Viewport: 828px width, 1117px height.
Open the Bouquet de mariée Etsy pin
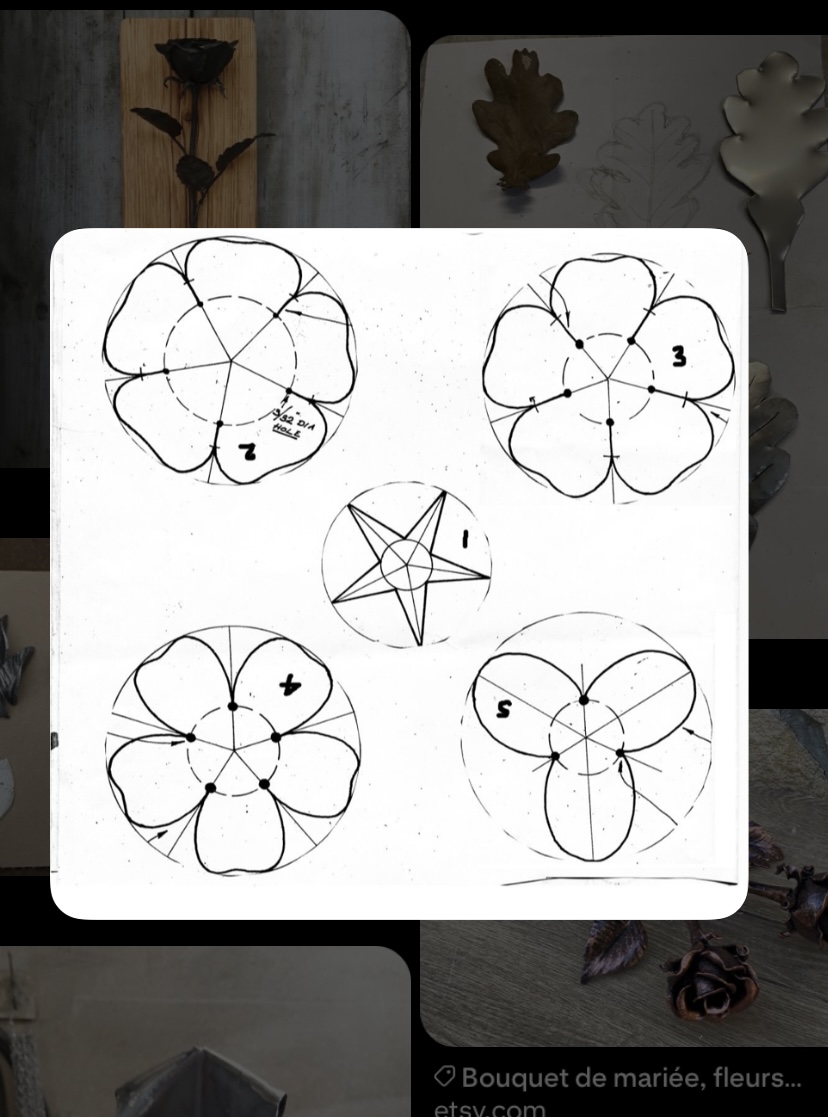click(x=620, y=980)
